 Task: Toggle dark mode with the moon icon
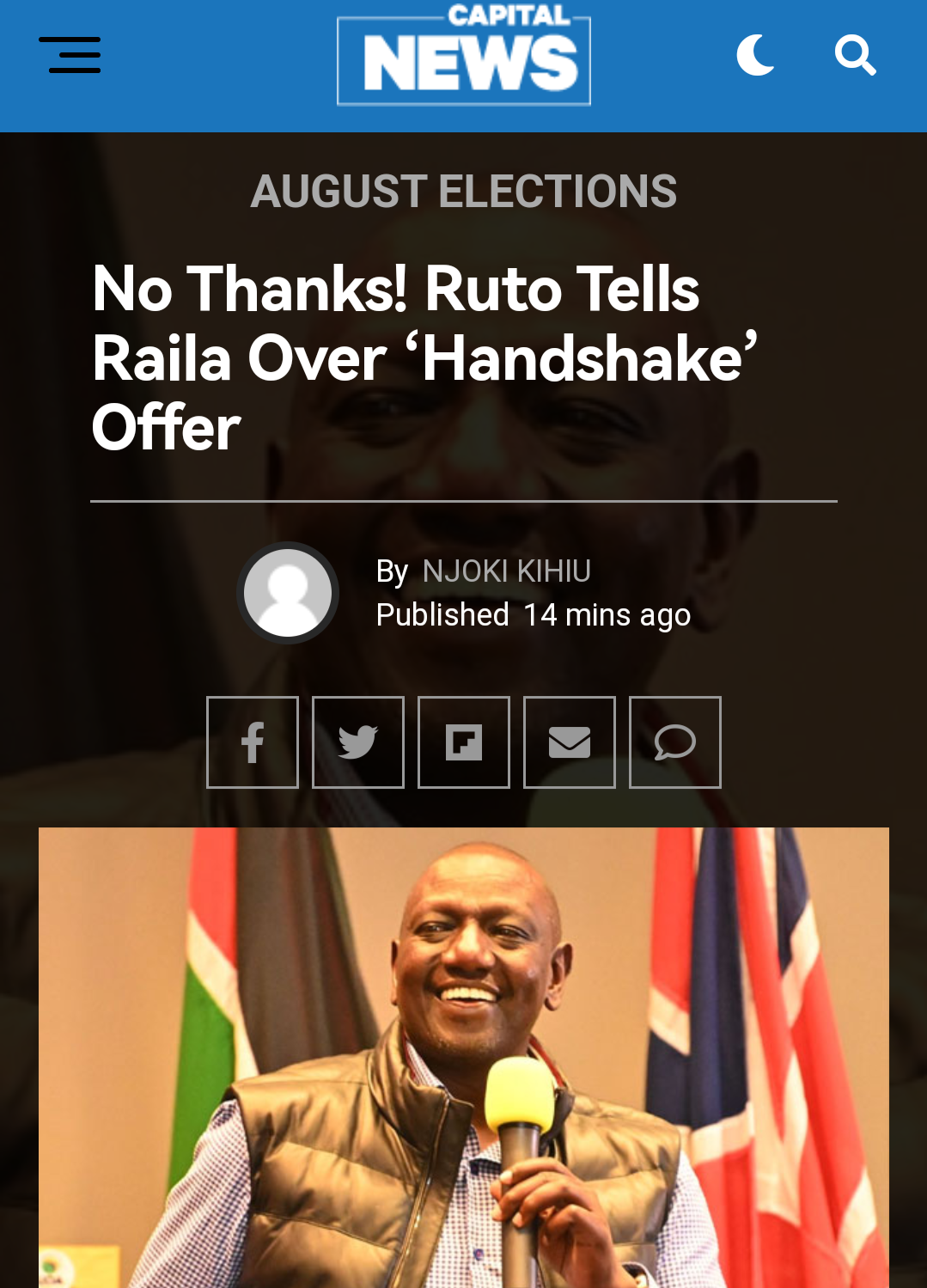point(756,55)
